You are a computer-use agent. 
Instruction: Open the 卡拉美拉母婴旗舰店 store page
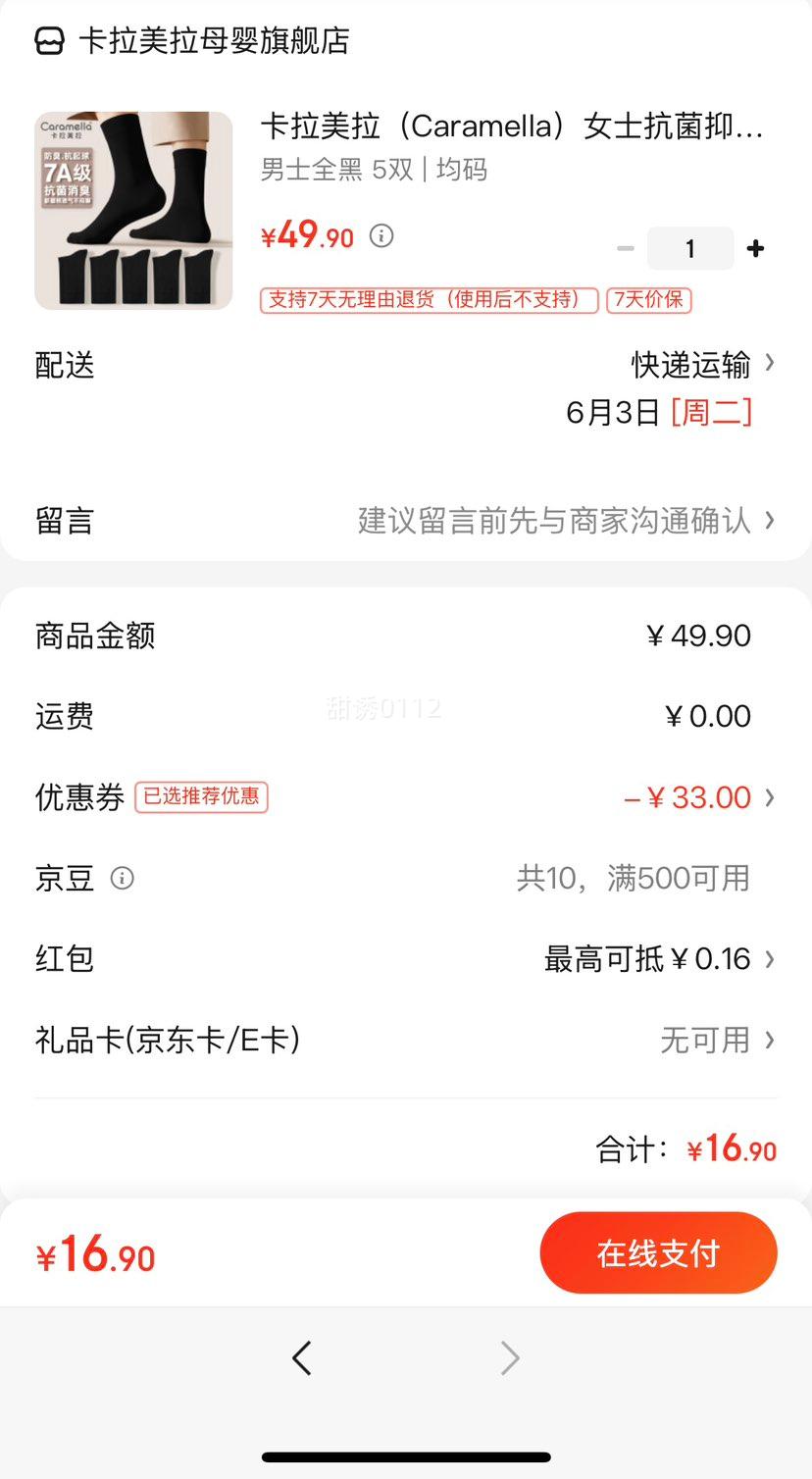click(192, 40)
